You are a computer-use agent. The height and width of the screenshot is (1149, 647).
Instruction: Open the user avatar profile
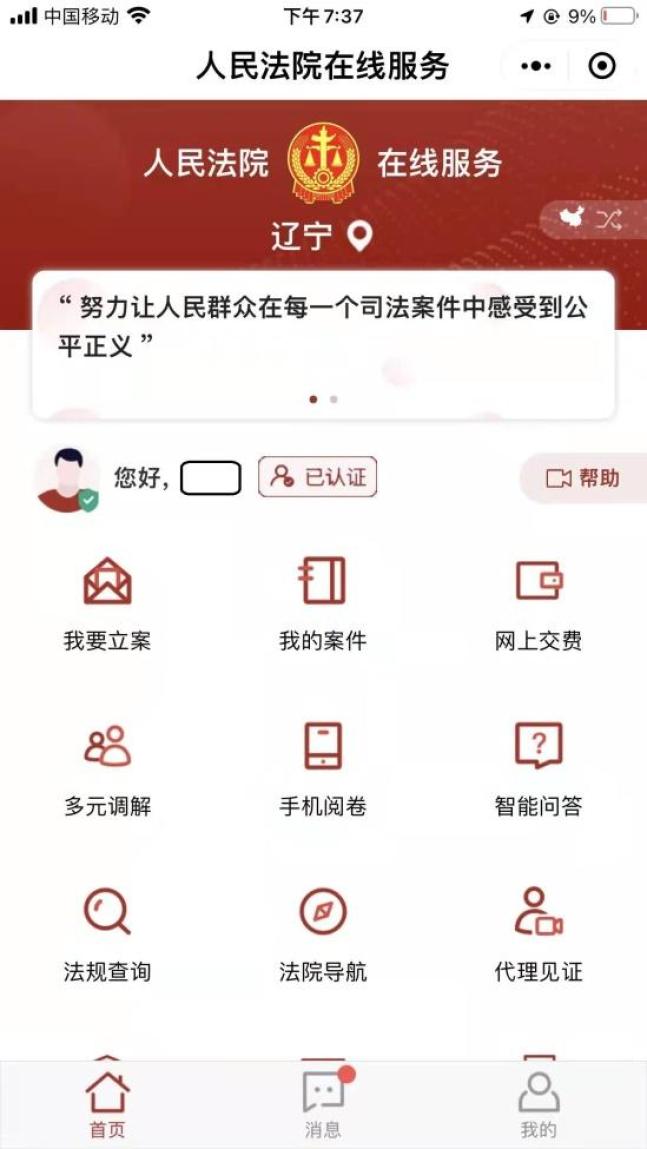[66, 478]
